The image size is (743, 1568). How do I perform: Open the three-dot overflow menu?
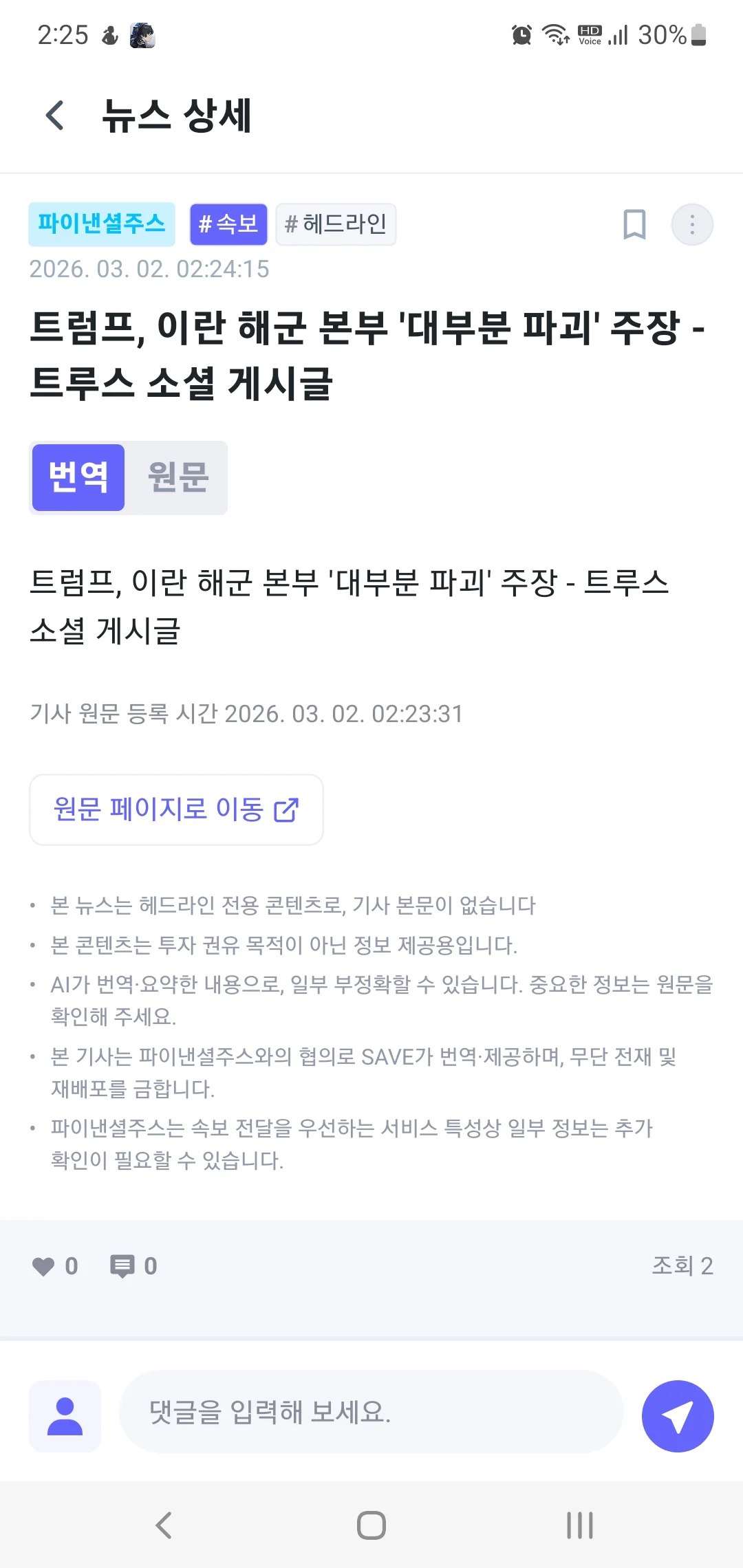692,224
